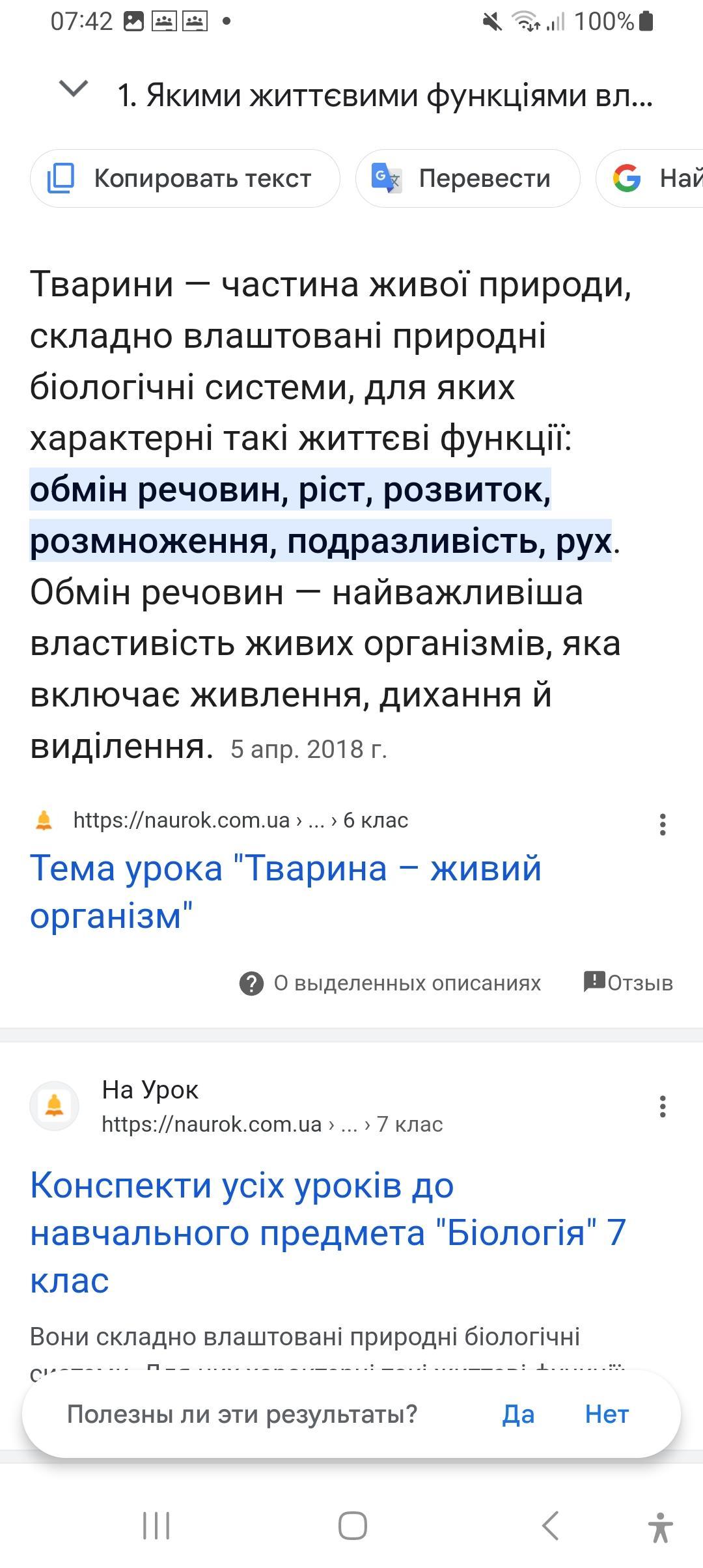Go back using the system back button
703x1568 pixels.
click(550, 1526)
